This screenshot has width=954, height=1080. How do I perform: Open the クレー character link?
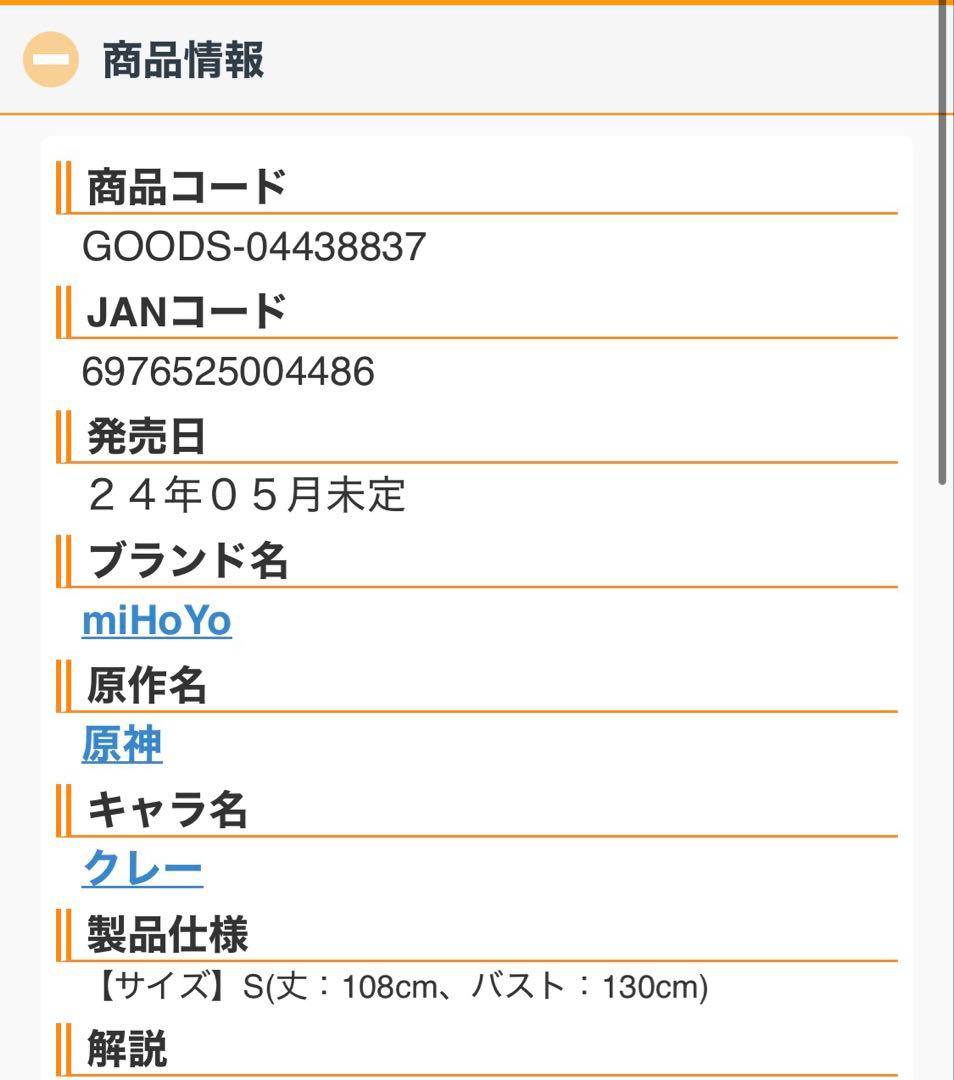coord(142,869)
